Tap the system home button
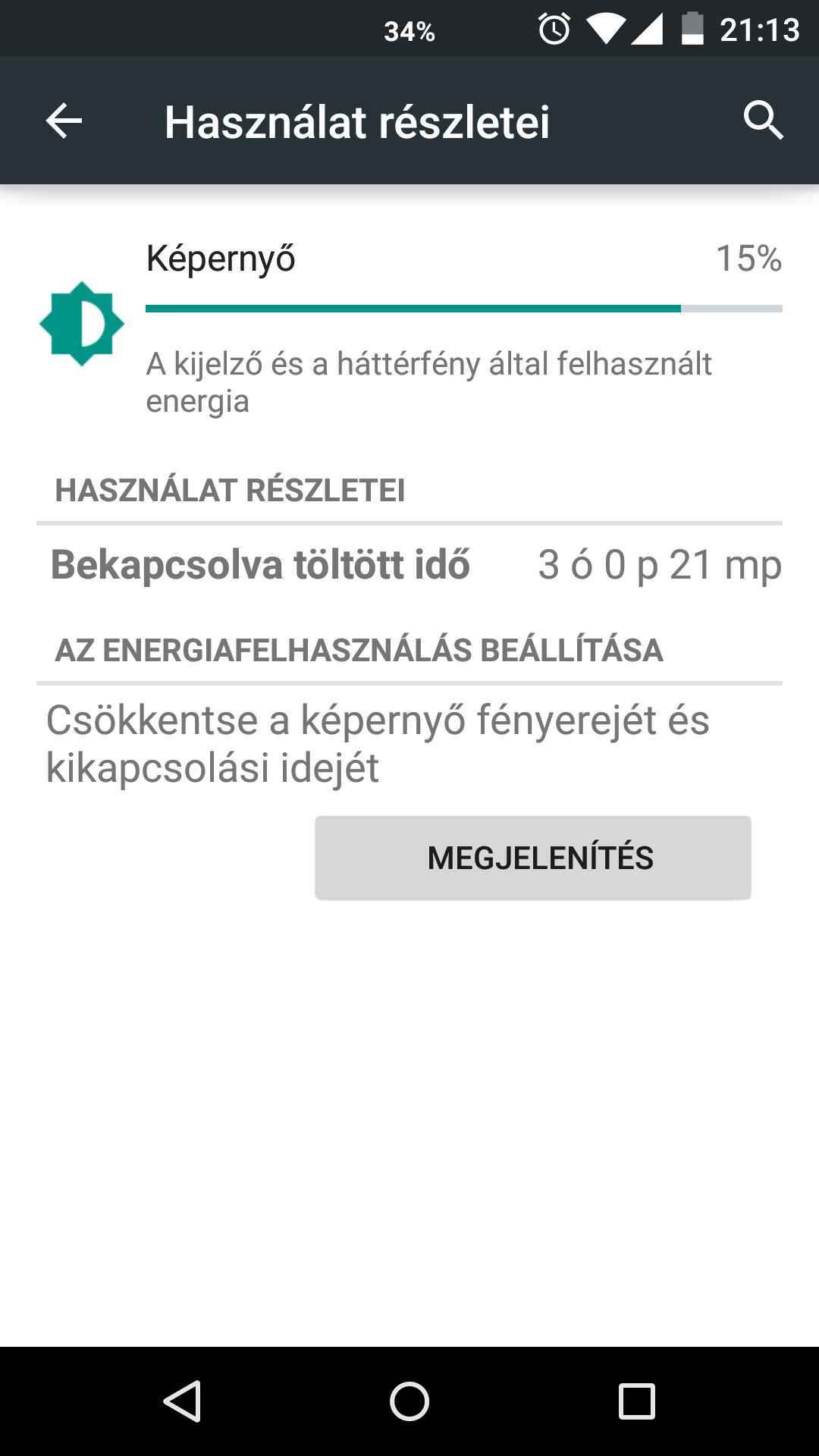This screenshot has height=1456, width=819. tap(409, 1401)
